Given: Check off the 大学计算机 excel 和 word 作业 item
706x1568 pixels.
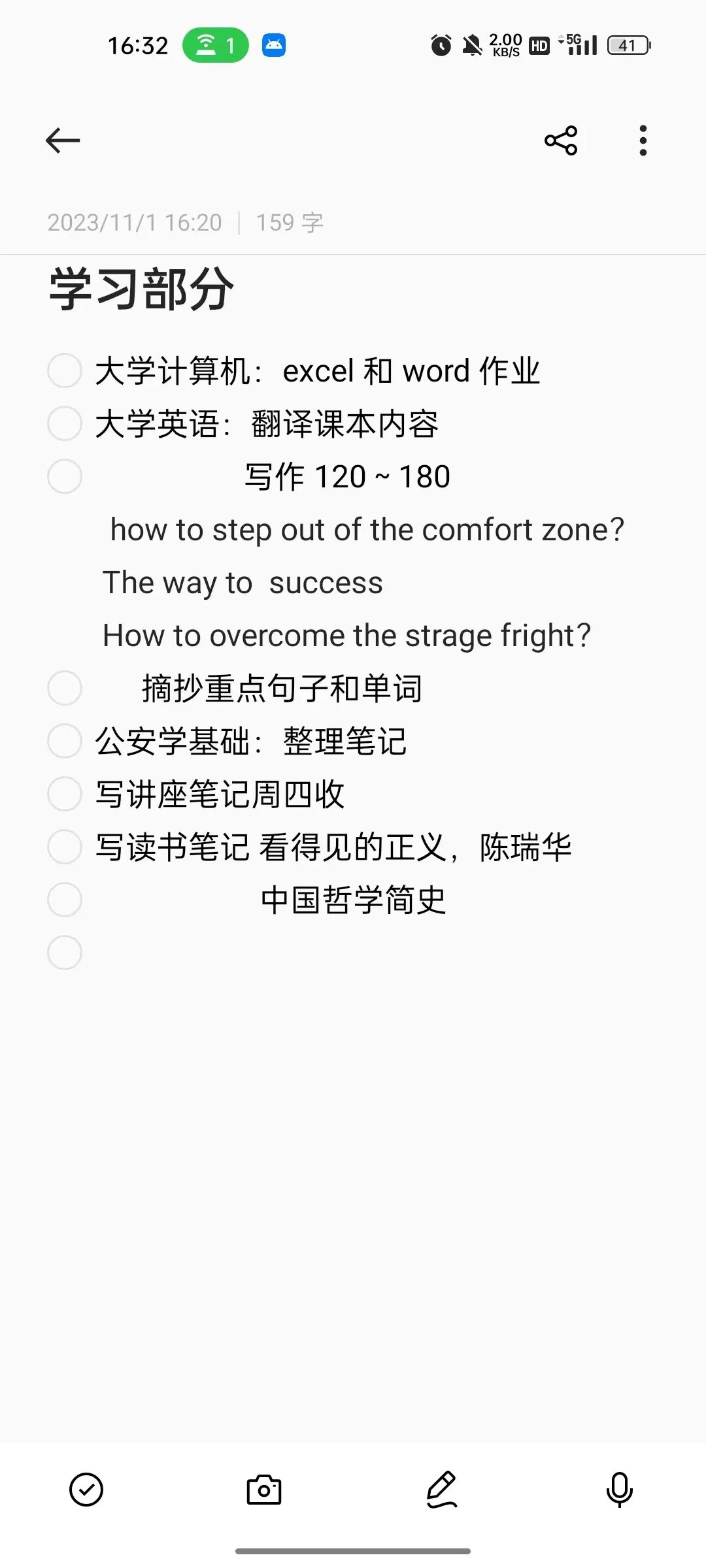Looking at the screenshot, I should (65, 370).
